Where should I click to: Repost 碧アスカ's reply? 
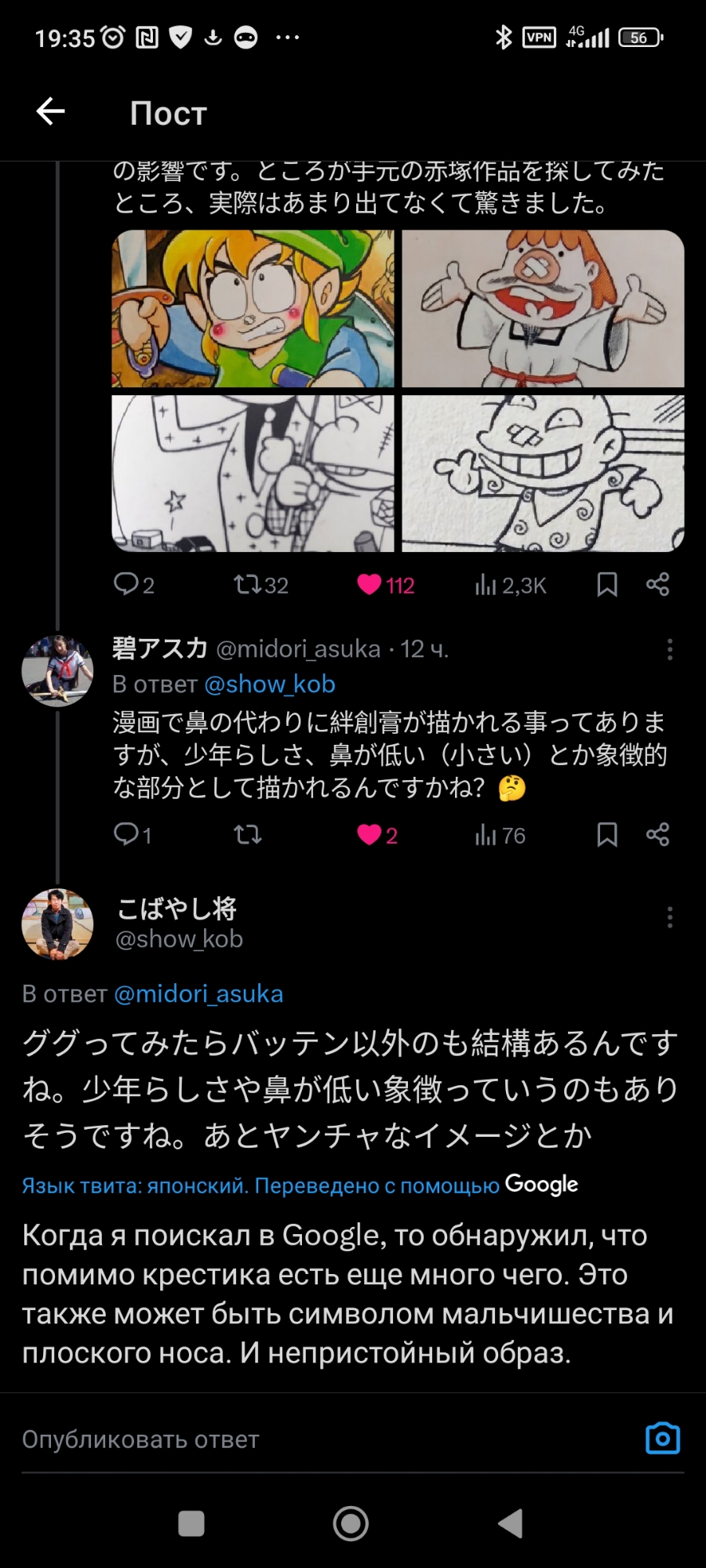coord(247,834)
